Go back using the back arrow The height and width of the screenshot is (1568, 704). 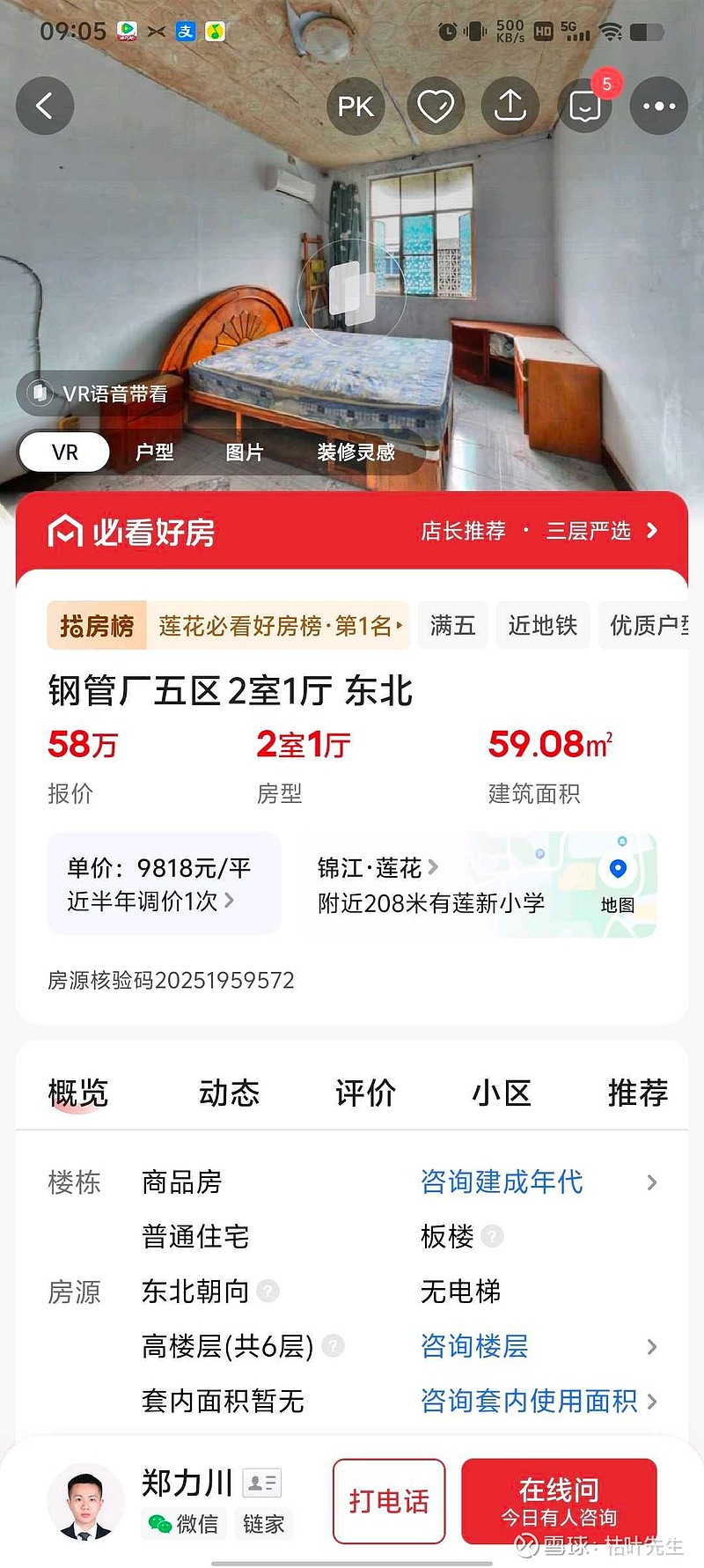(44, 106)
